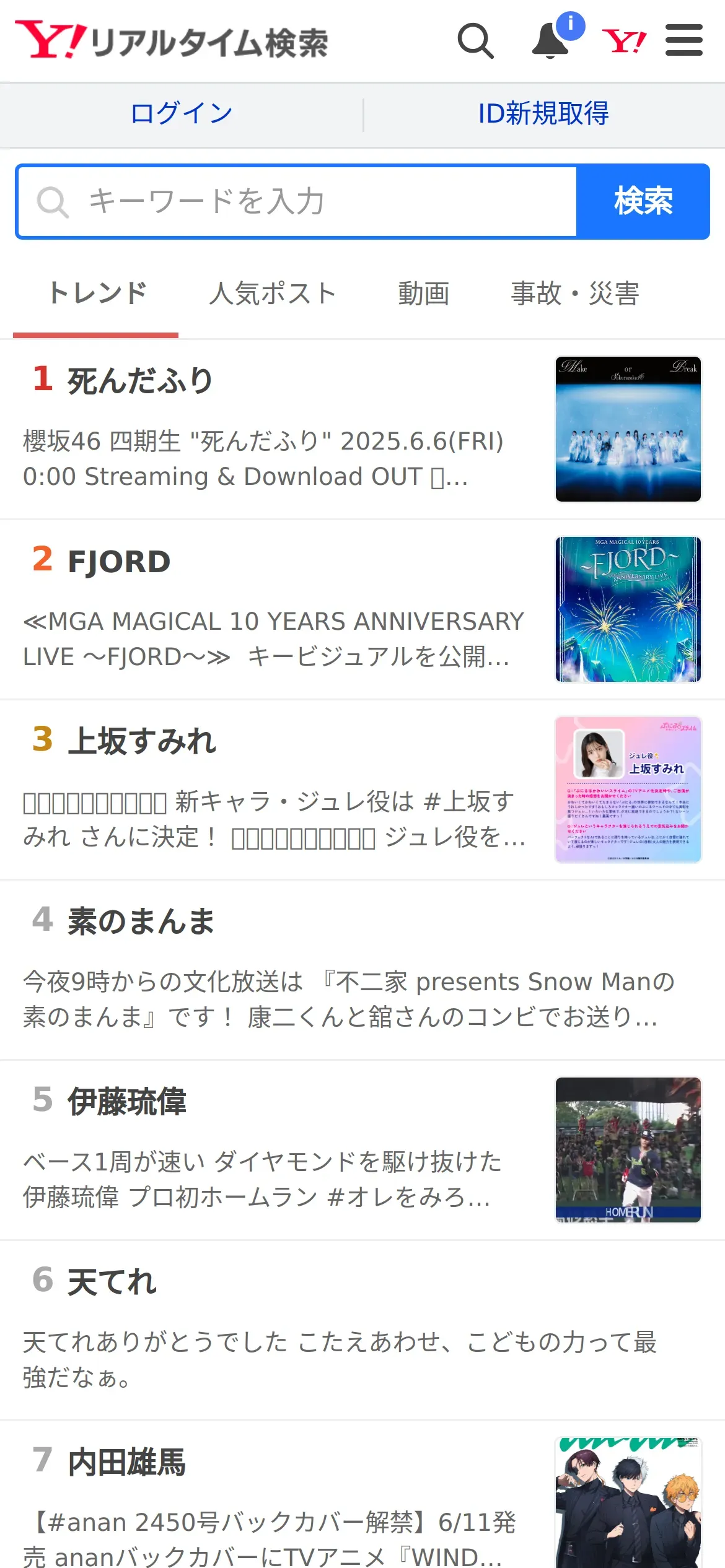Open the notifications bell
The height and width of the screenshot is (1568, 725).
pos(551,41)
